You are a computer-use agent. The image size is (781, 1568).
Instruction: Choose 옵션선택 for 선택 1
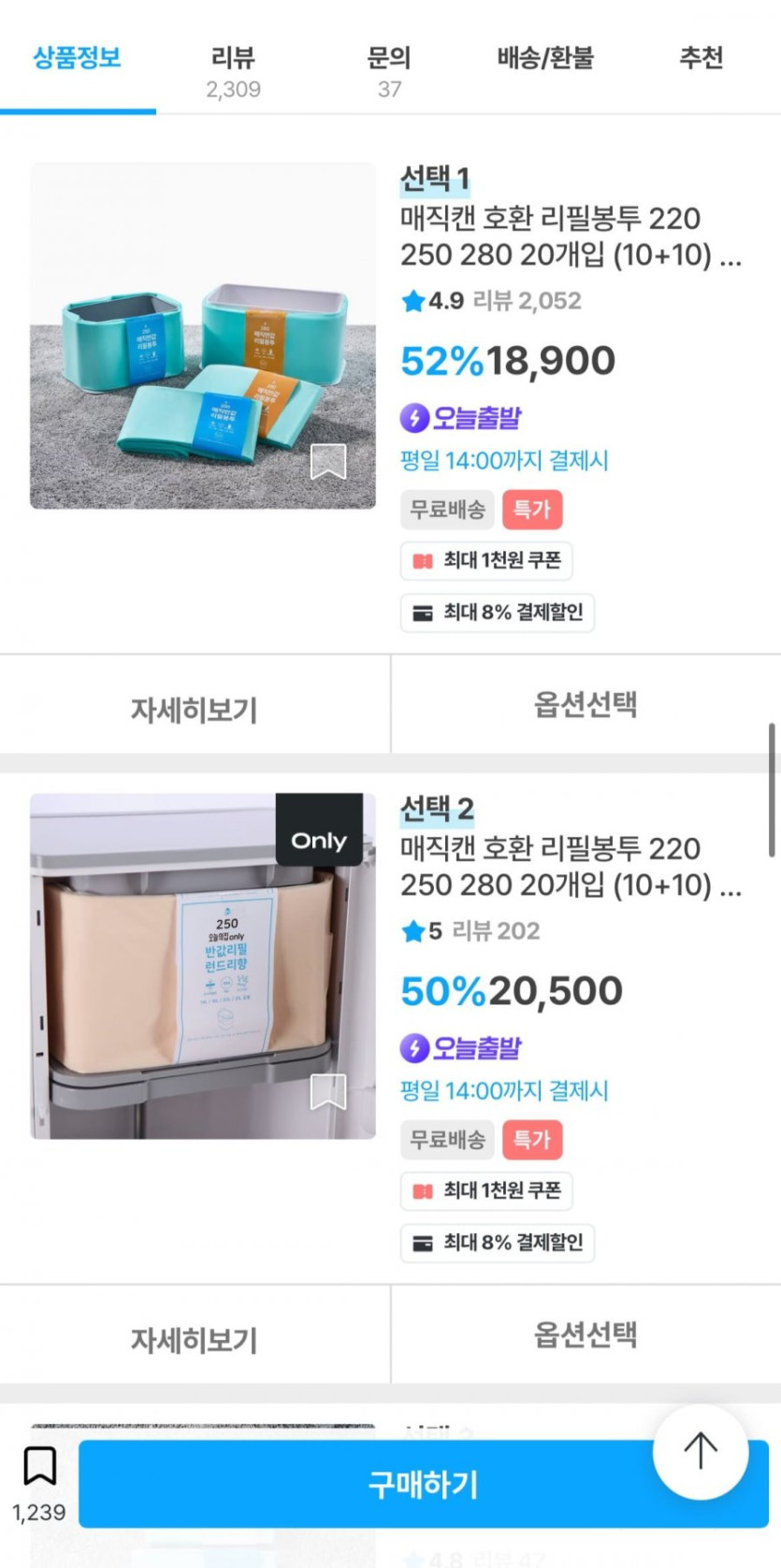[x=586, y=704]
